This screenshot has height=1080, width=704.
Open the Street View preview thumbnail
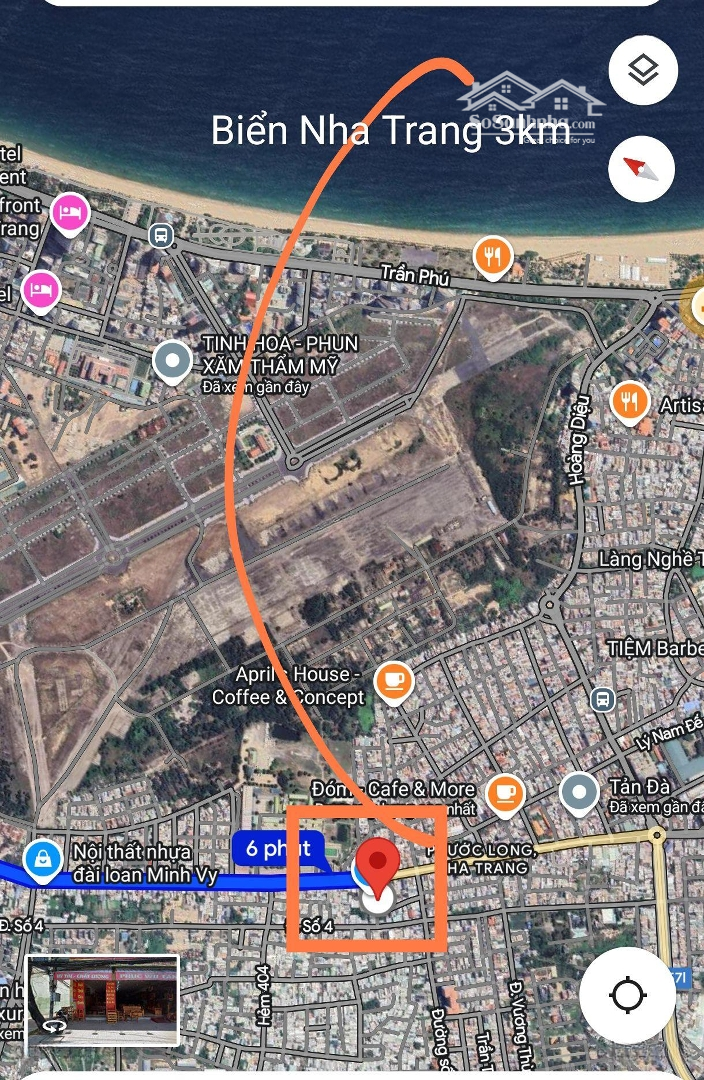click(103, 1002)
